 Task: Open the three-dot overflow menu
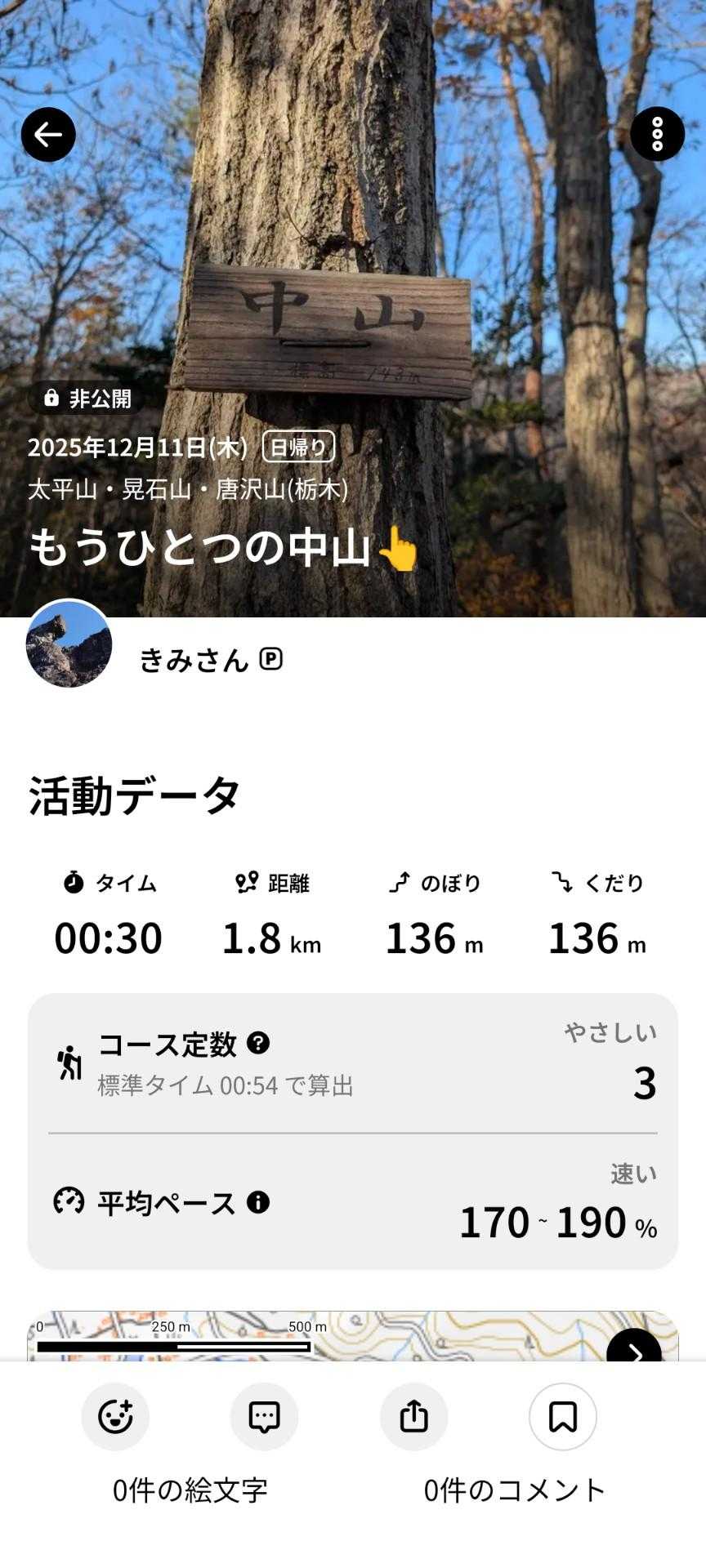coord(657,135)
